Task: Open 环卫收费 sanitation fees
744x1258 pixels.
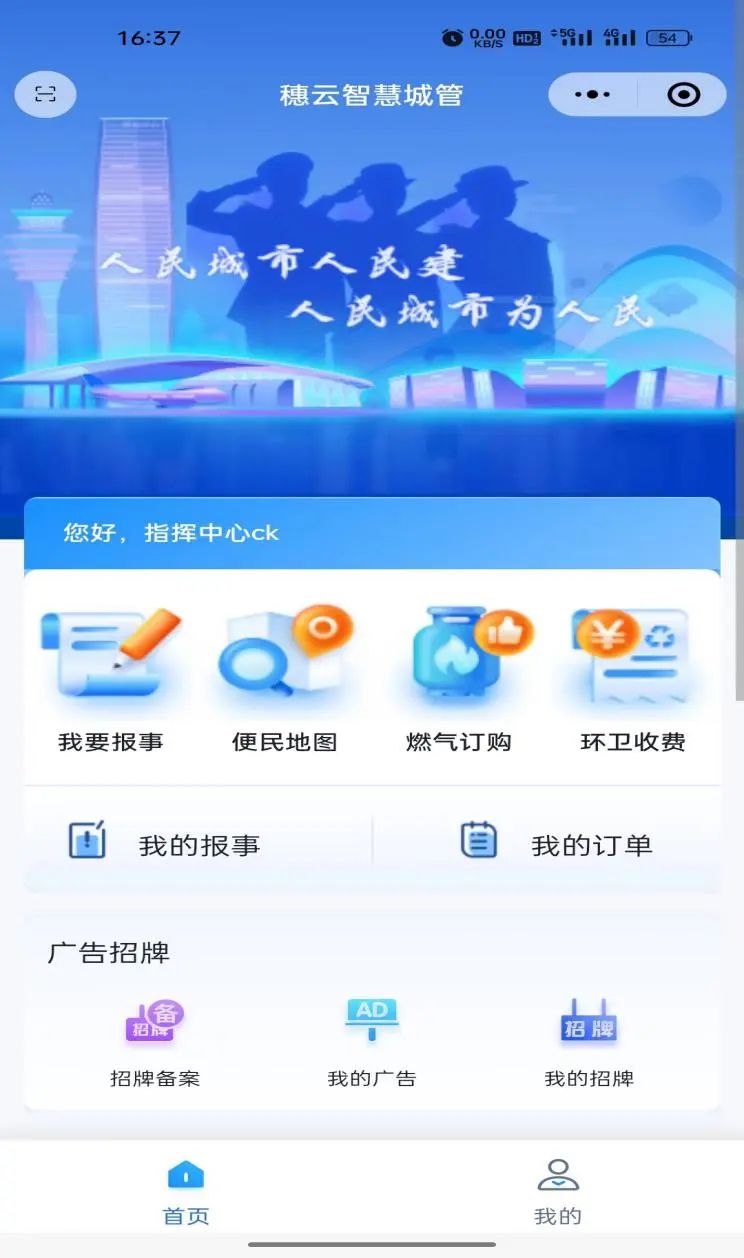Action: (x=633, y=679)
